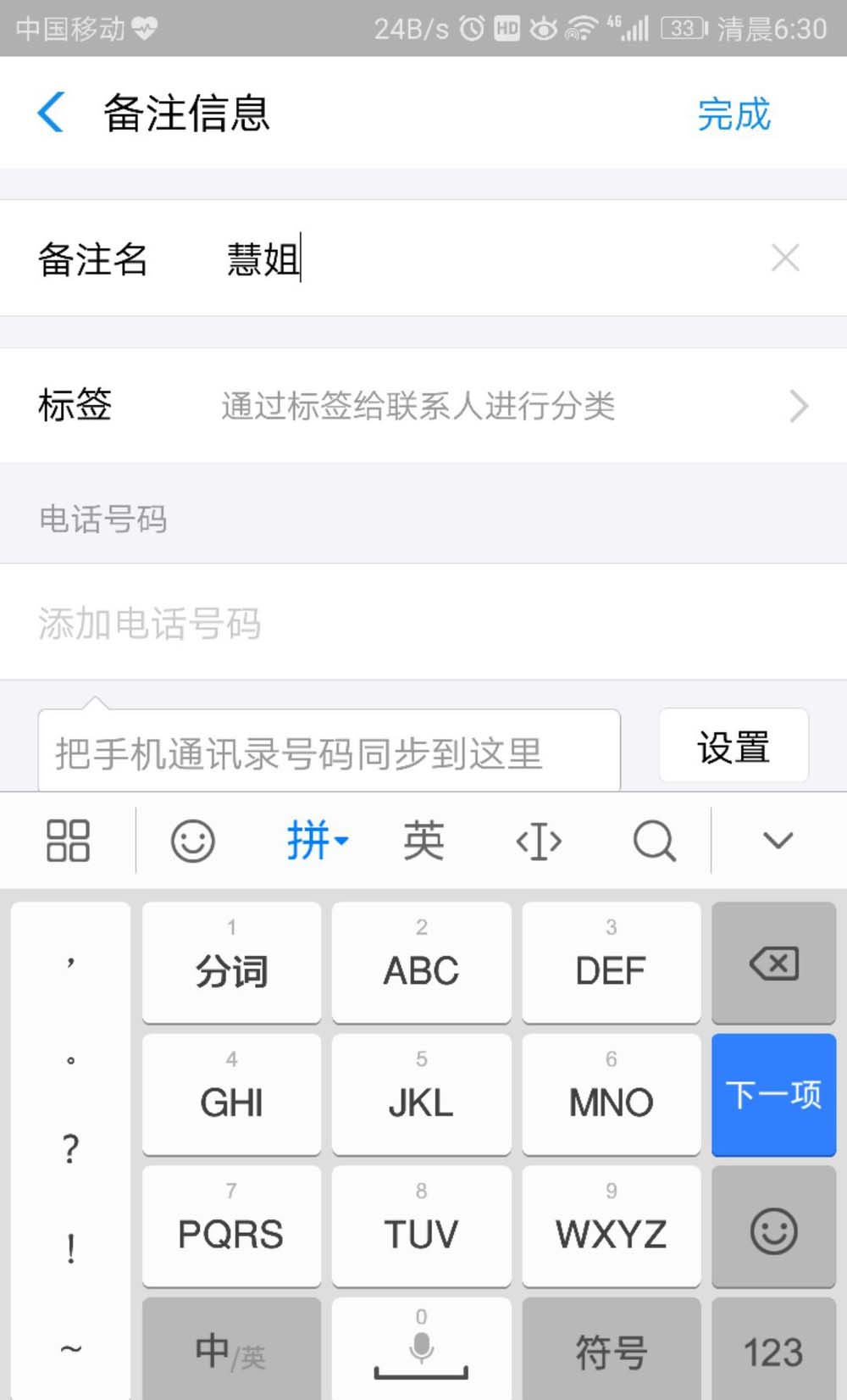The height and width of the screenshot is (1400, 847).
Task: Open the 符号 symbols keyboard
Action: [611, 1351]
